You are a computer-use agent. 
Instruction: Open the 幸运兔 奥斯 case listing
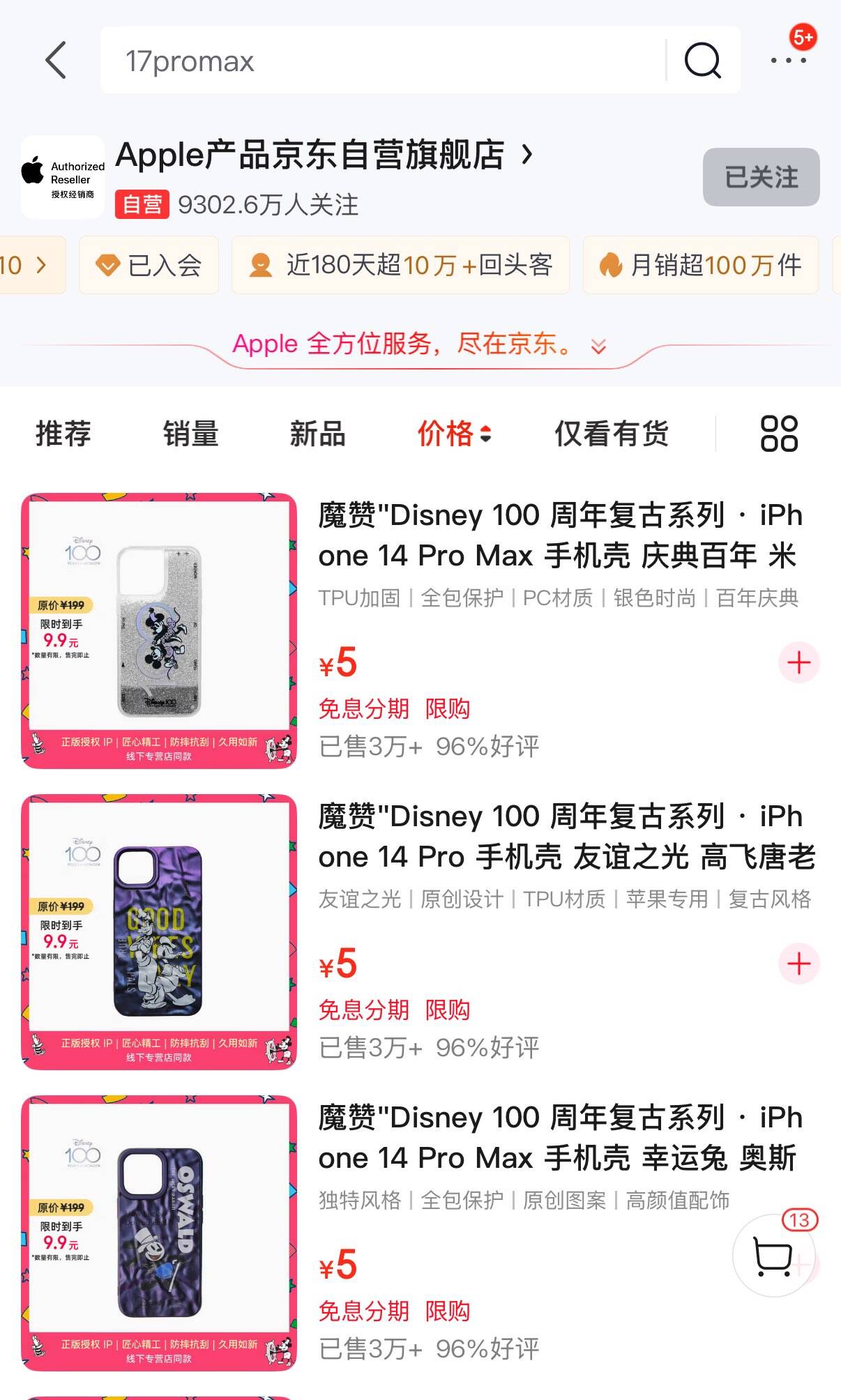558,1138
